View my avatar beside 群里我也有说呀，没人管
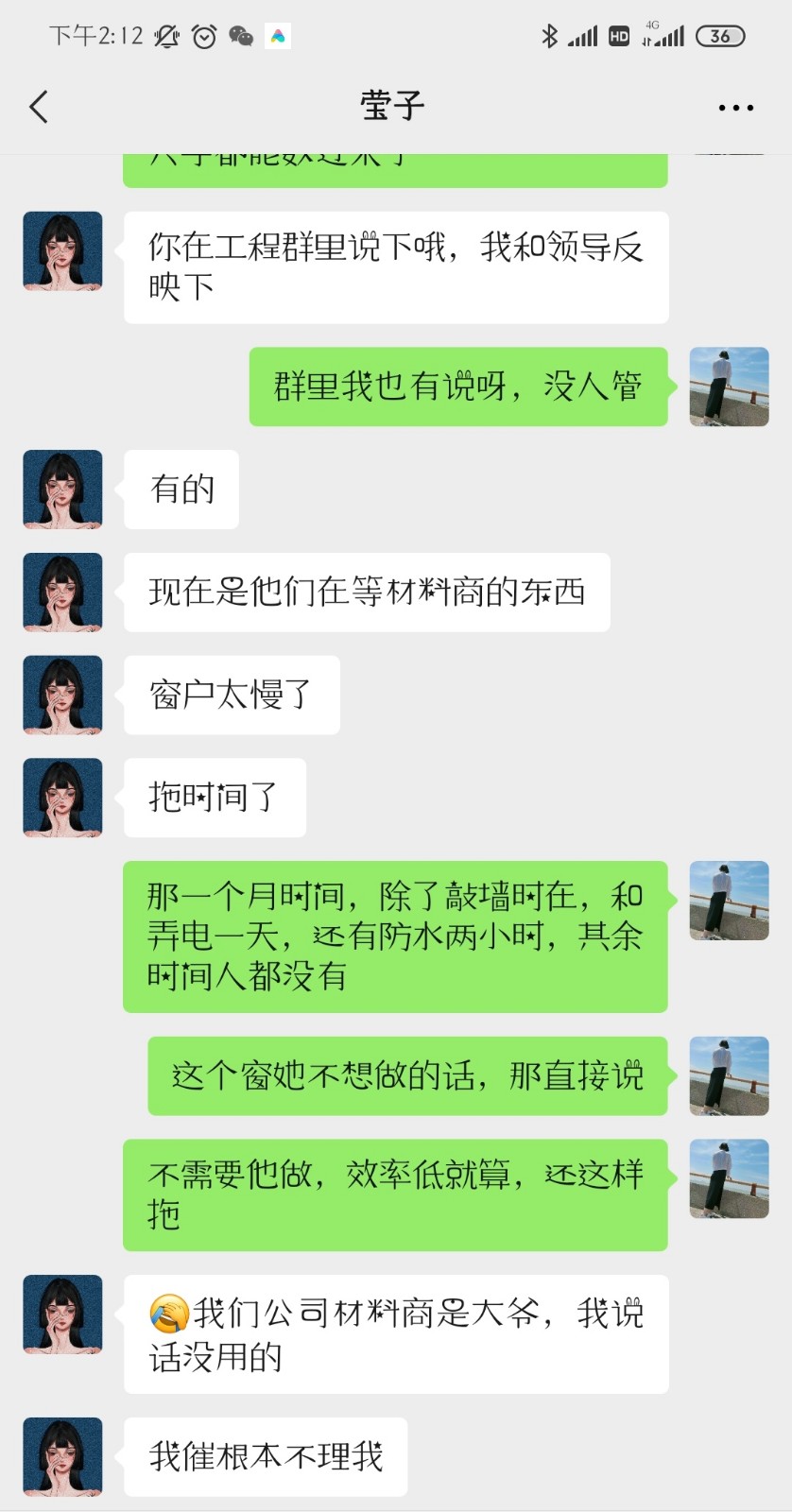This screenshot has width=792, height=1512. pos(729,387)
